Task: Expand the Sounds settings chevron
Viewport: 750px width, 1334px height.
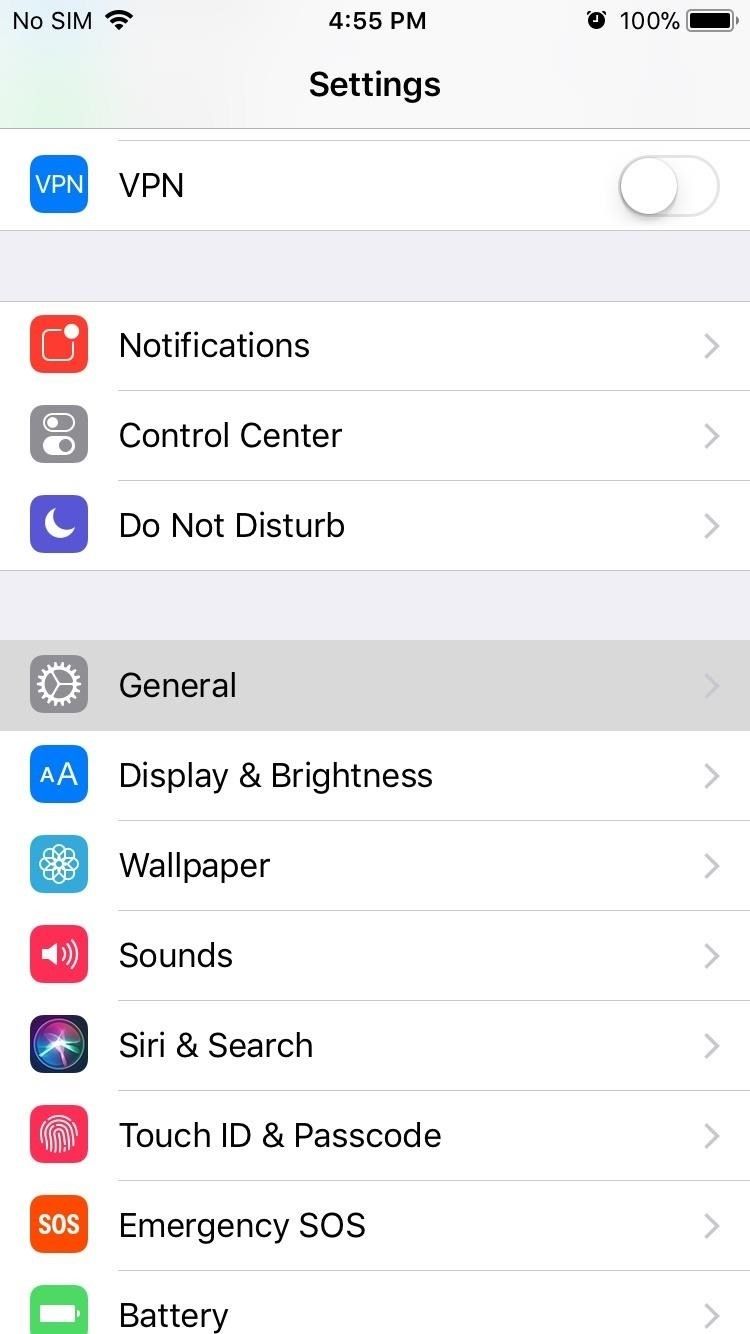Action: pyautogui.click(x=712, y=955)
